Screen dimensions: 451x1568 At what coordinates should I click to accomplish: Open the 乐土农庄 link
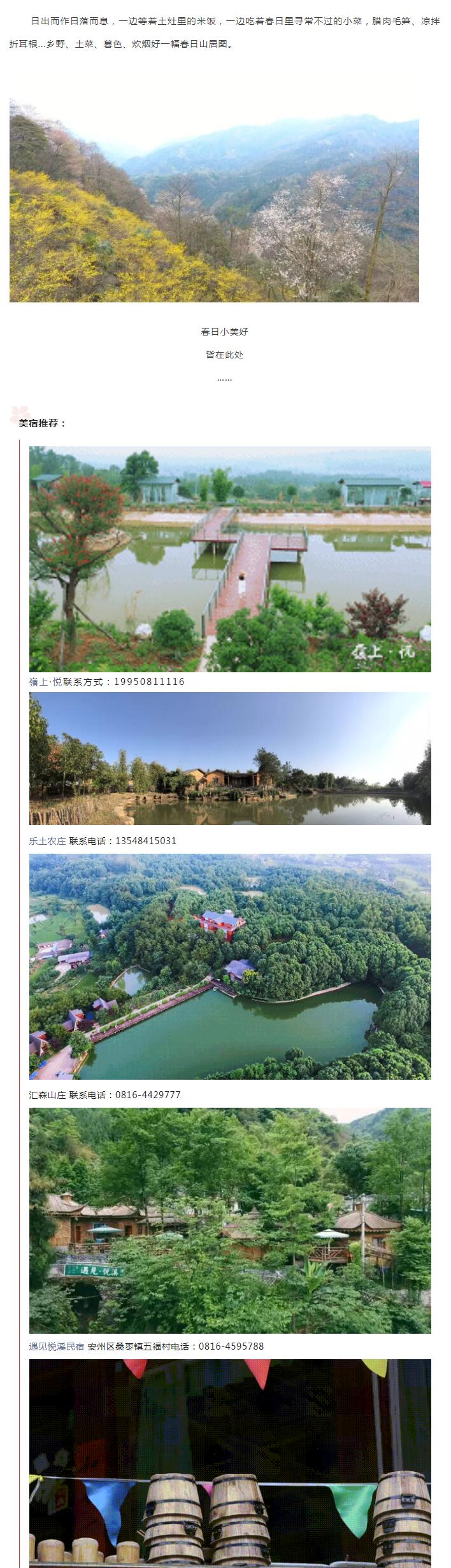47,841
